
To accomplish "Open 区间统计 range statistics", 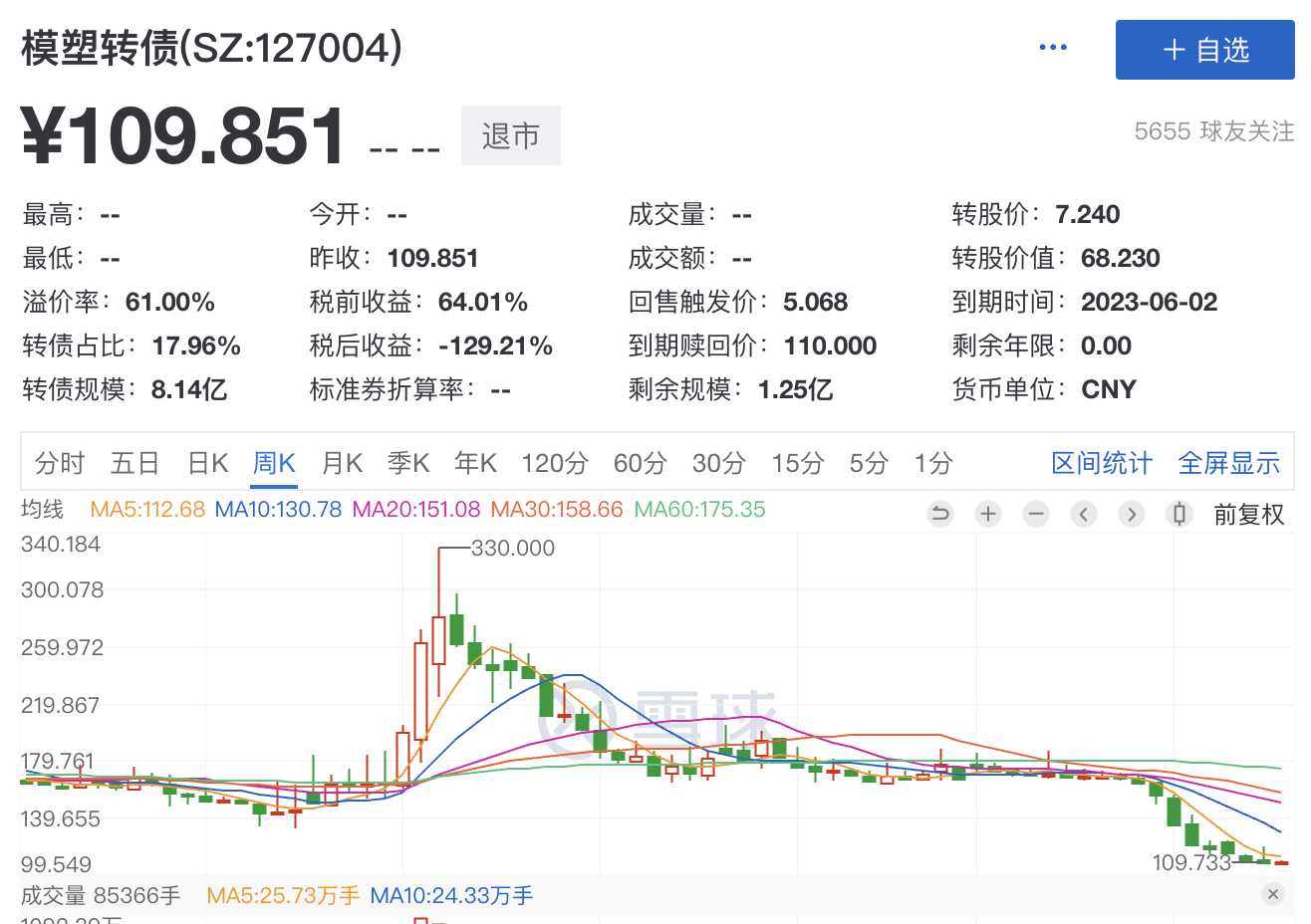I will pos(1102,463).
